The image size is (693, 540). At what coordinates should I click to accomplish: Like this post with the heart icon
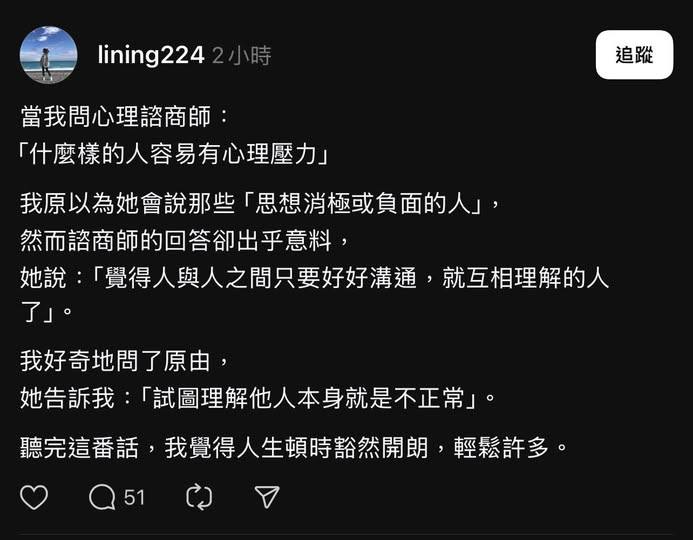(x=34, y=497)
